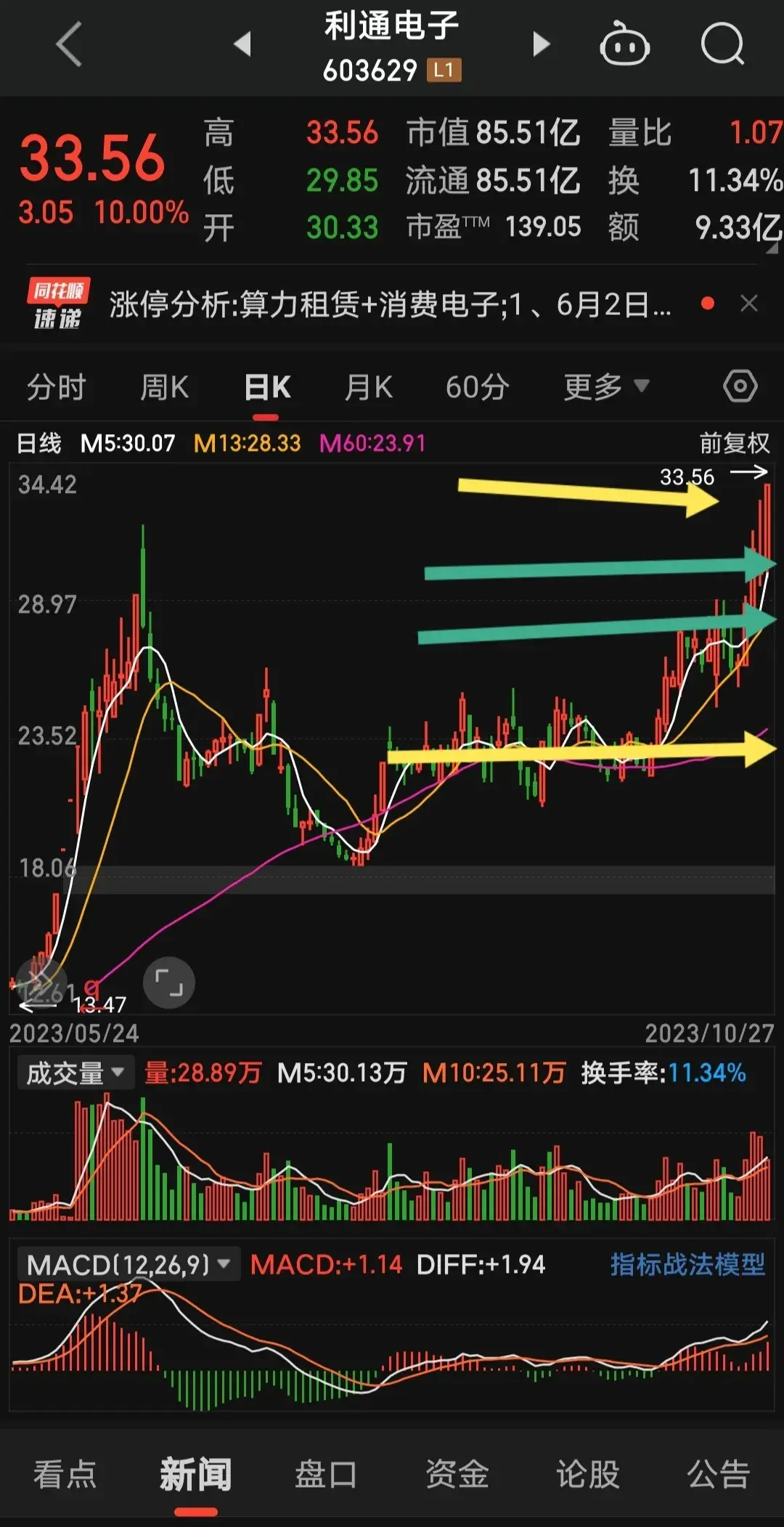This screenshot has height=1527, width=784.
Task: Switch to the previous stock
Action: pos(242,44)
